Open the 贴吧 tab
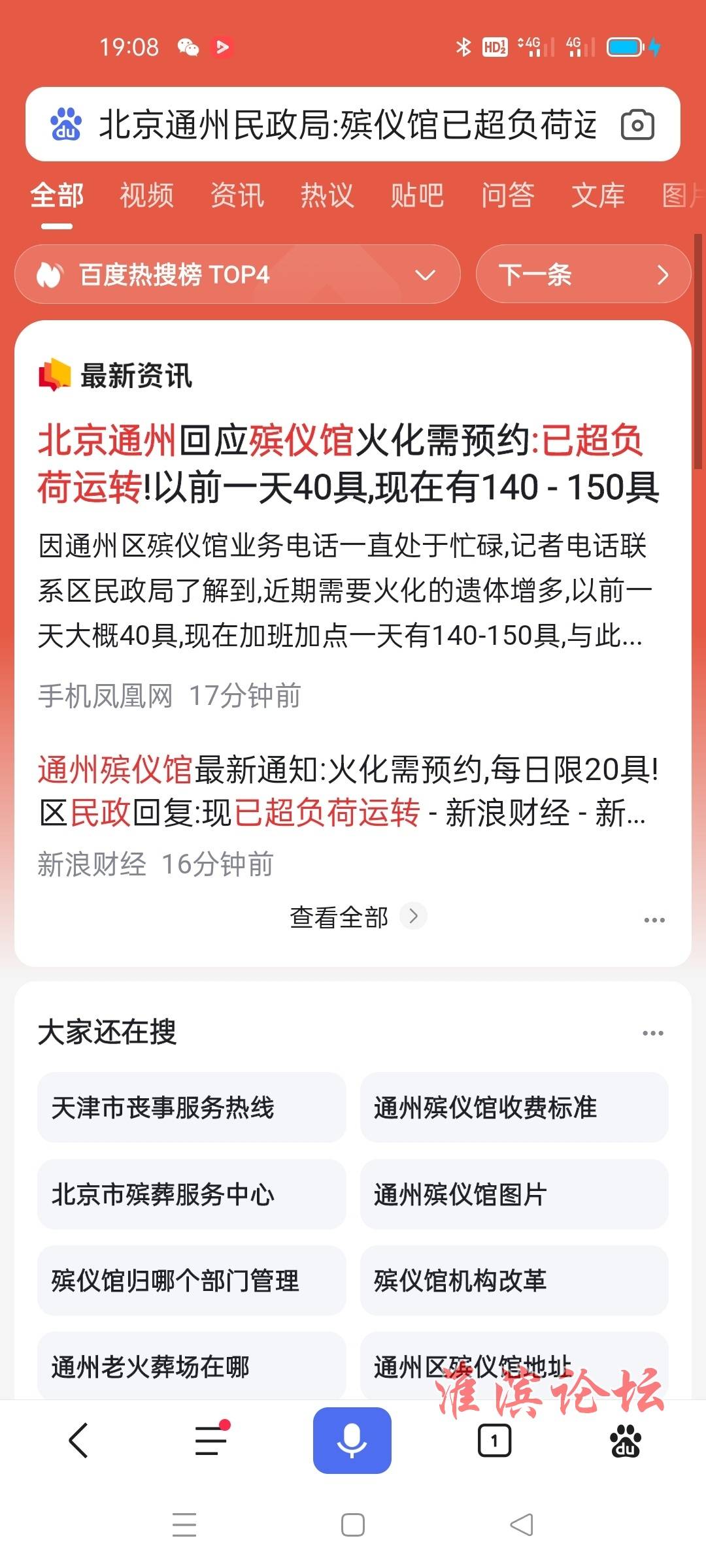Image resolution: width=706 pixels, height=1568 pixels. coord(417,195)
